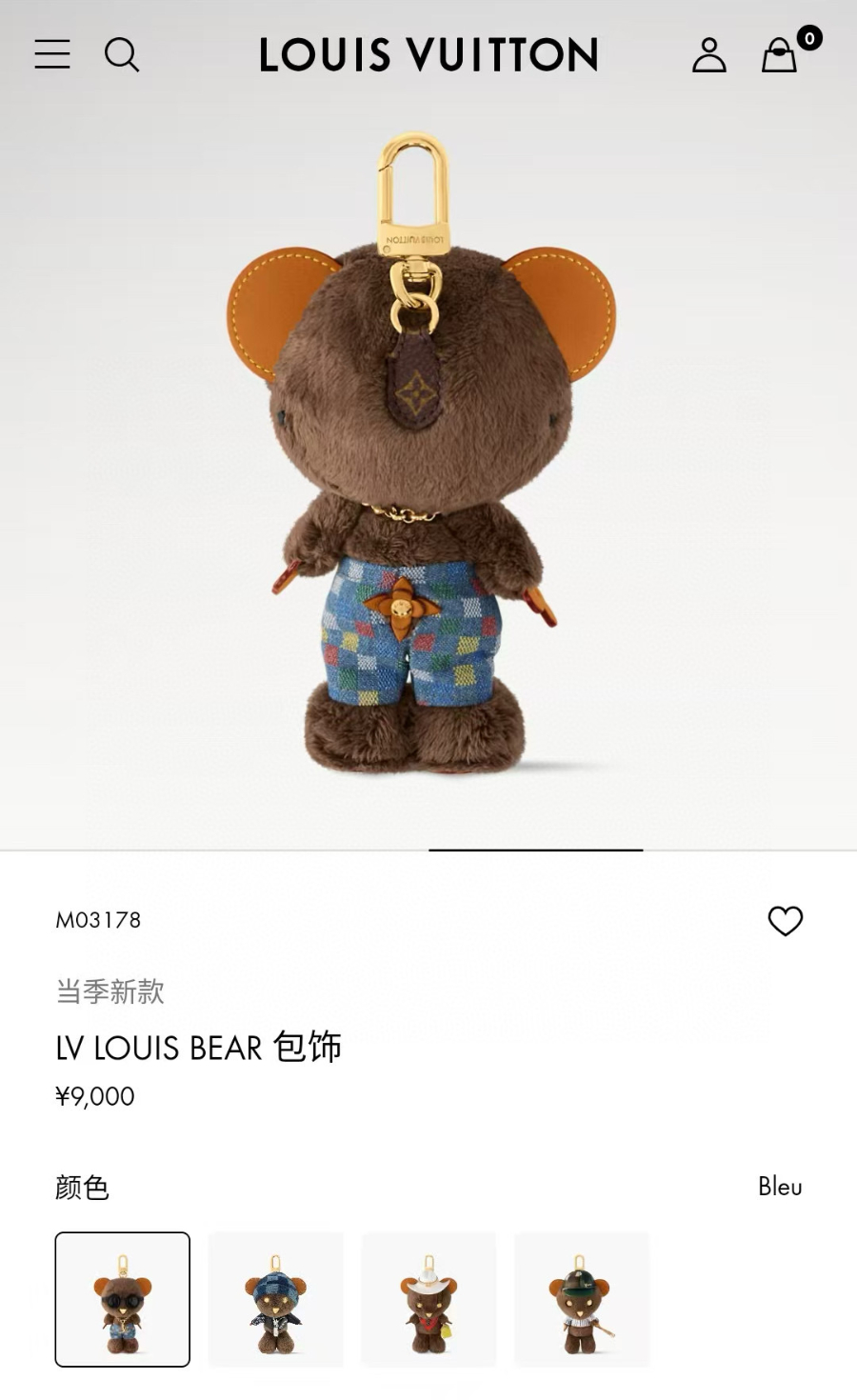Select the bear with sunglasses color option

(x=123, y=1299)
